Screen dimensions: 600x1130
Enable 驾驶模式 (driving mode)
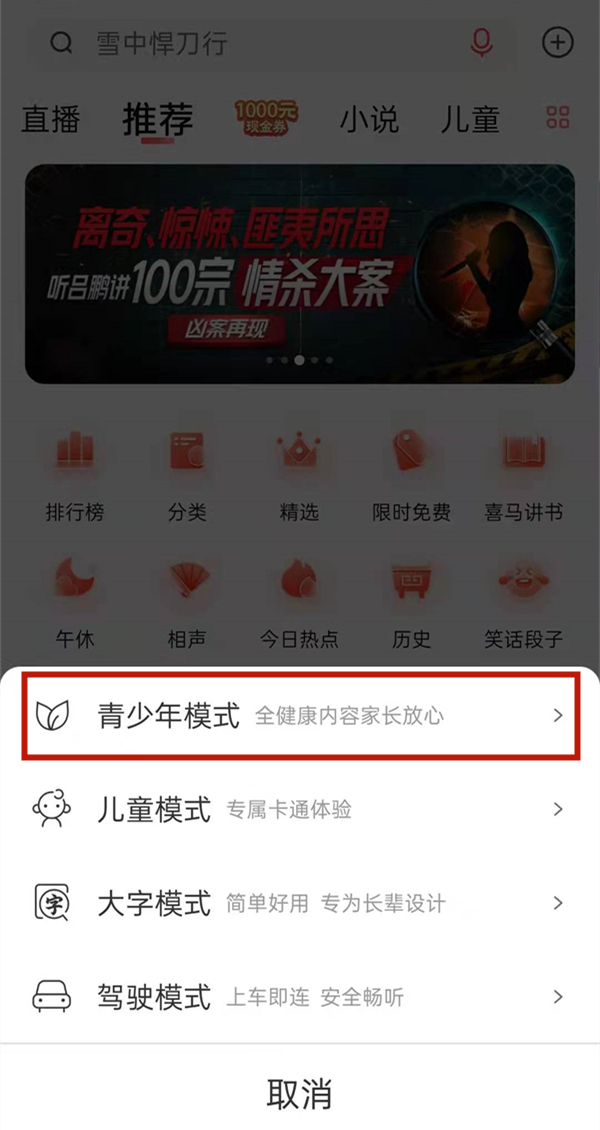[x=300, y=996]
